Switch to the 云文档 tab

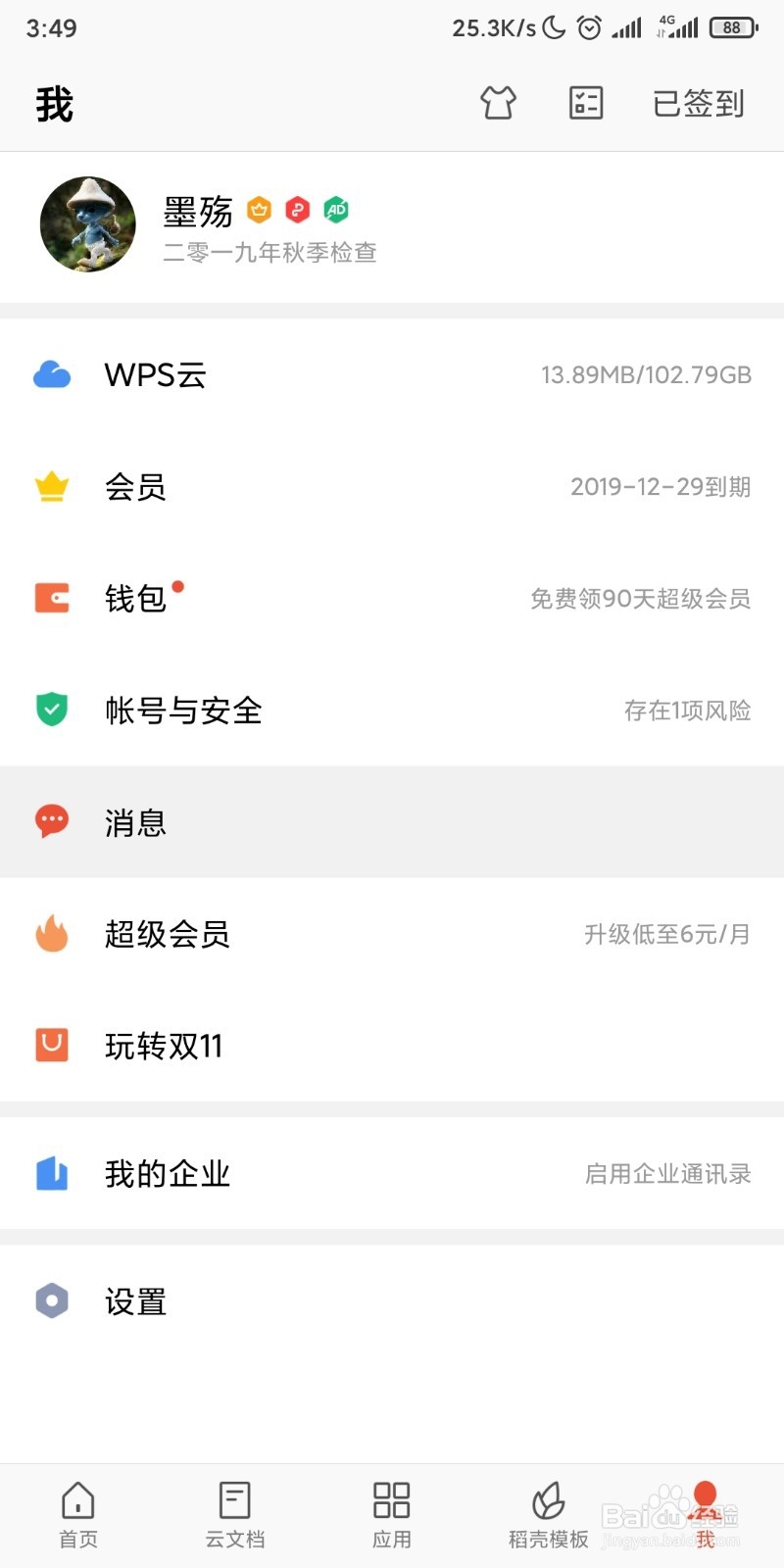click(x=235, y=1514)
